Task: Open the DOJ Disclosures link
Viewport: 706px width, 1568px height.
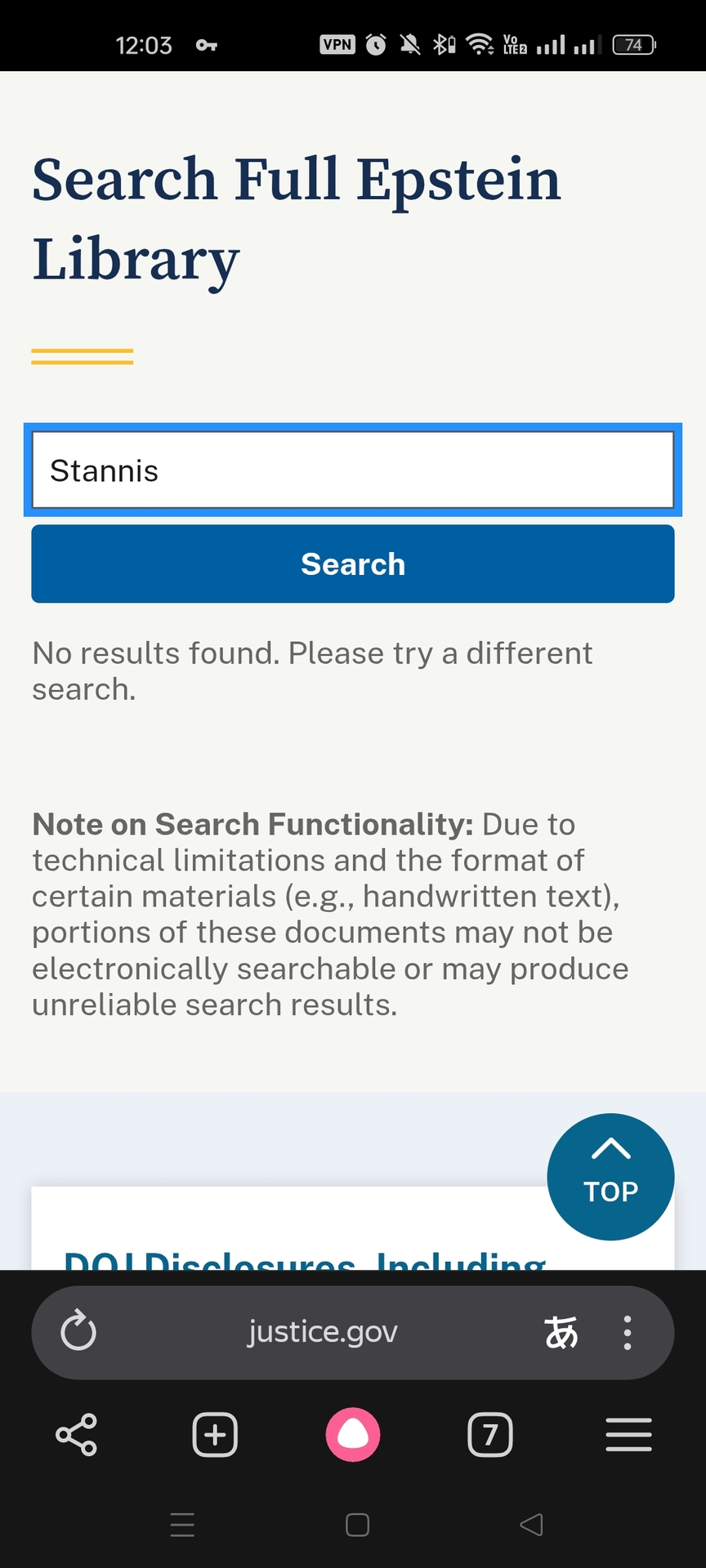Action: coord(304,1260)
